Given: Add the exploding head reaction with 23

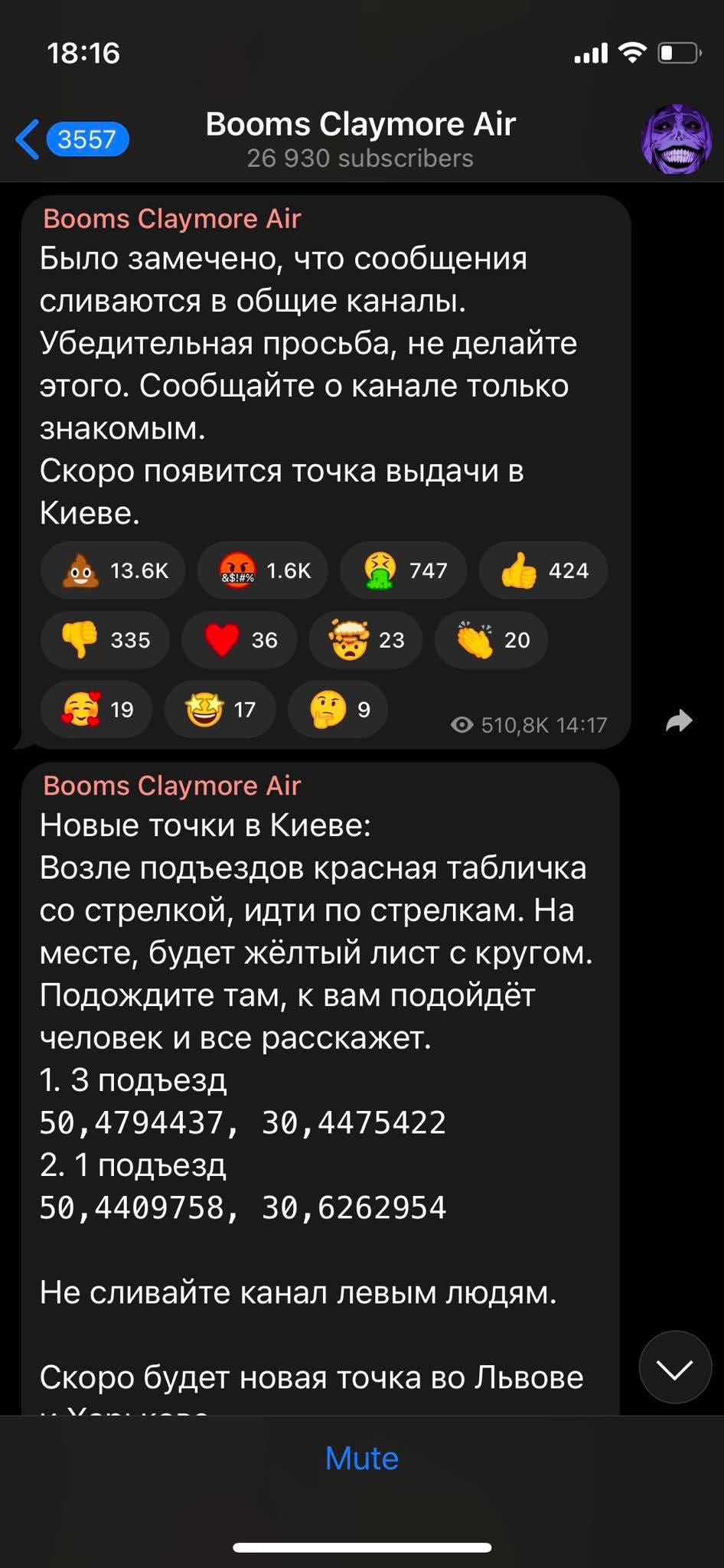Looking at the screenshot, I should click(366, 639).
